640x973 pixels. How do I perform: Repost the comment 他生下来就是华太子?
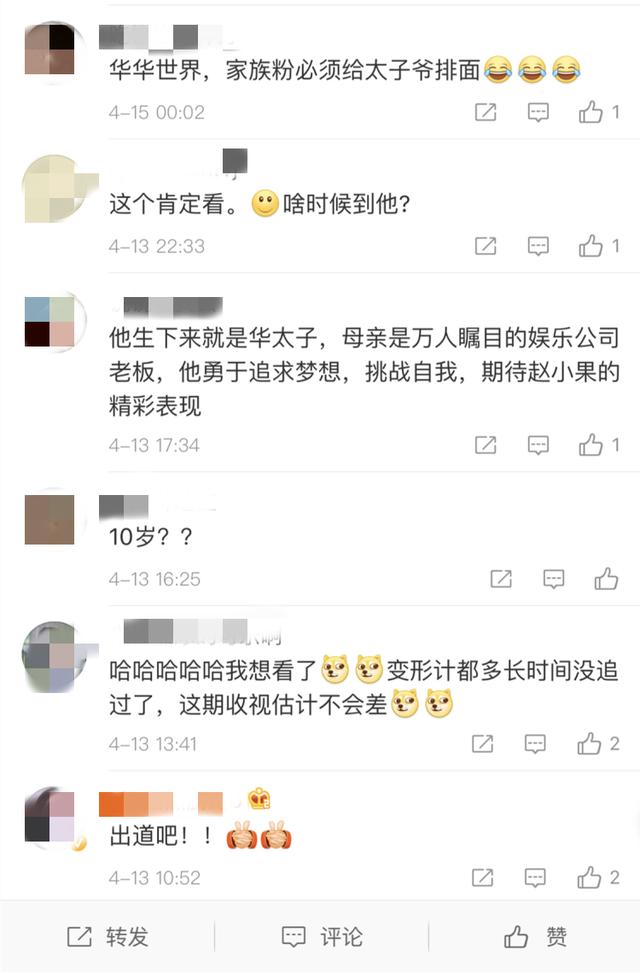485,444
